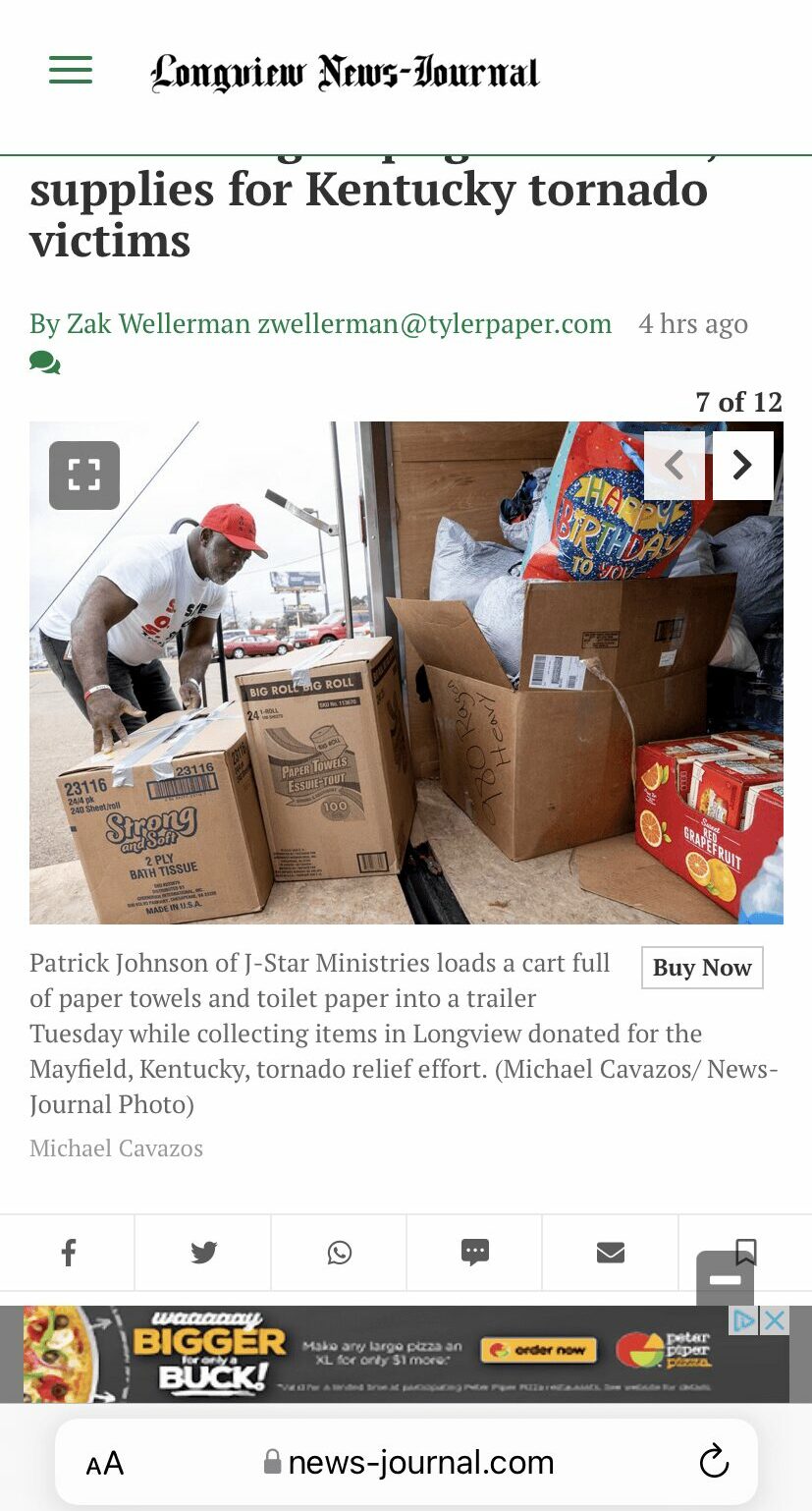Show the previous gallery photo

point(675,465)
